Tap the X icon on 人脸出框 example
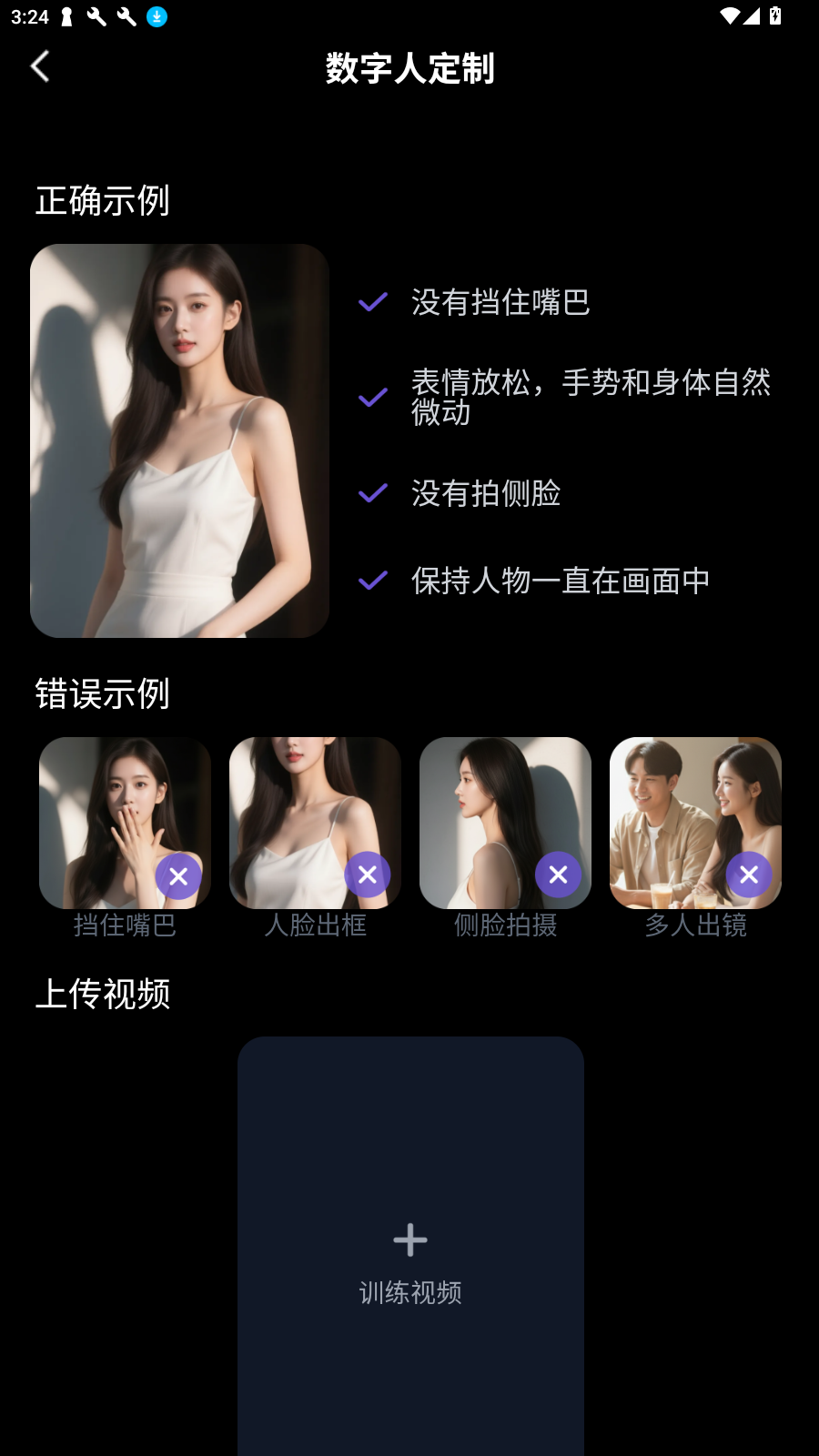819x1456 pixels. point(368,875)
